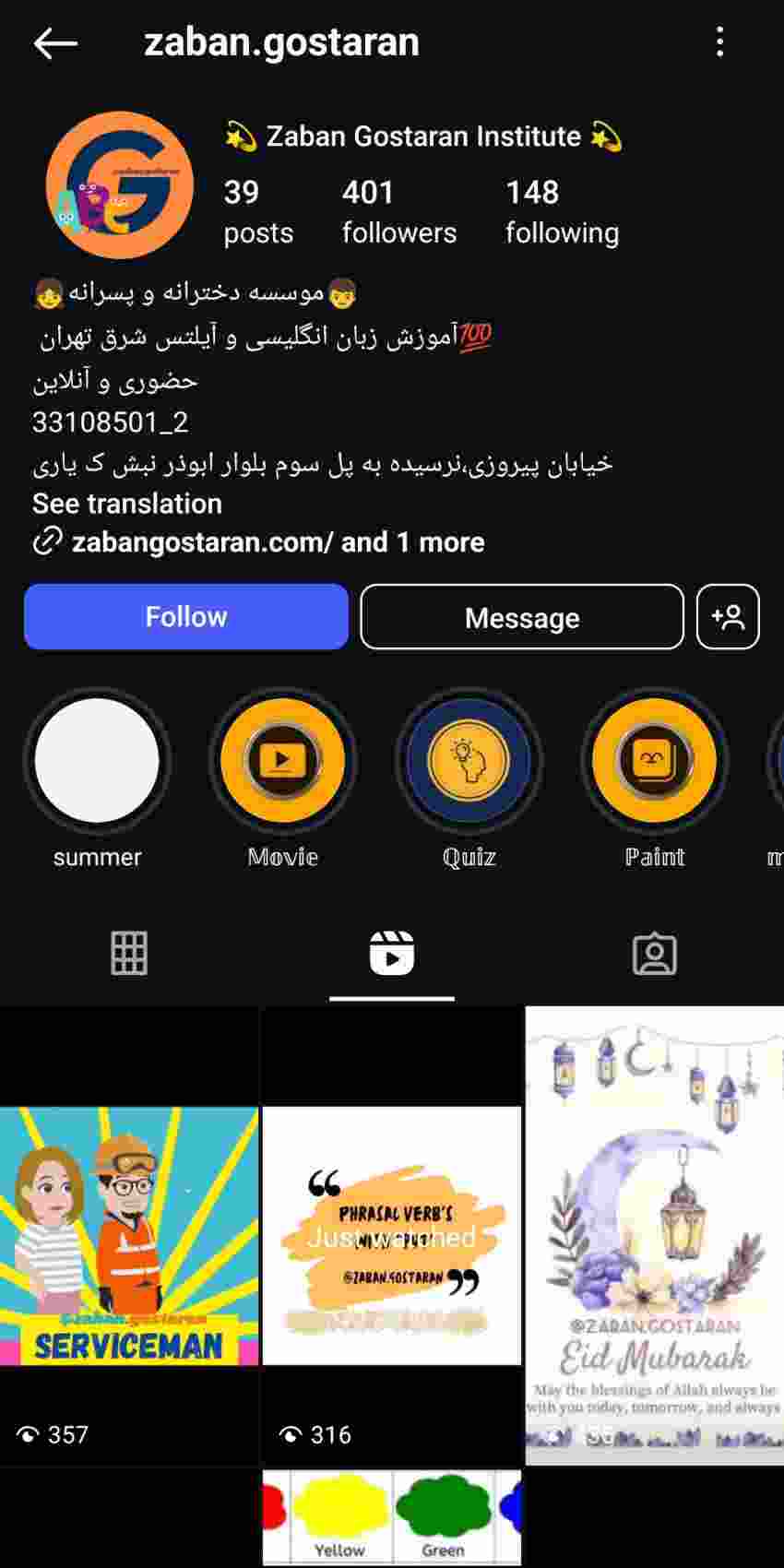Open the Yellow and Green colors reel
Viewport: 784px width, 1568px height.
click(x=392, y=1518)
